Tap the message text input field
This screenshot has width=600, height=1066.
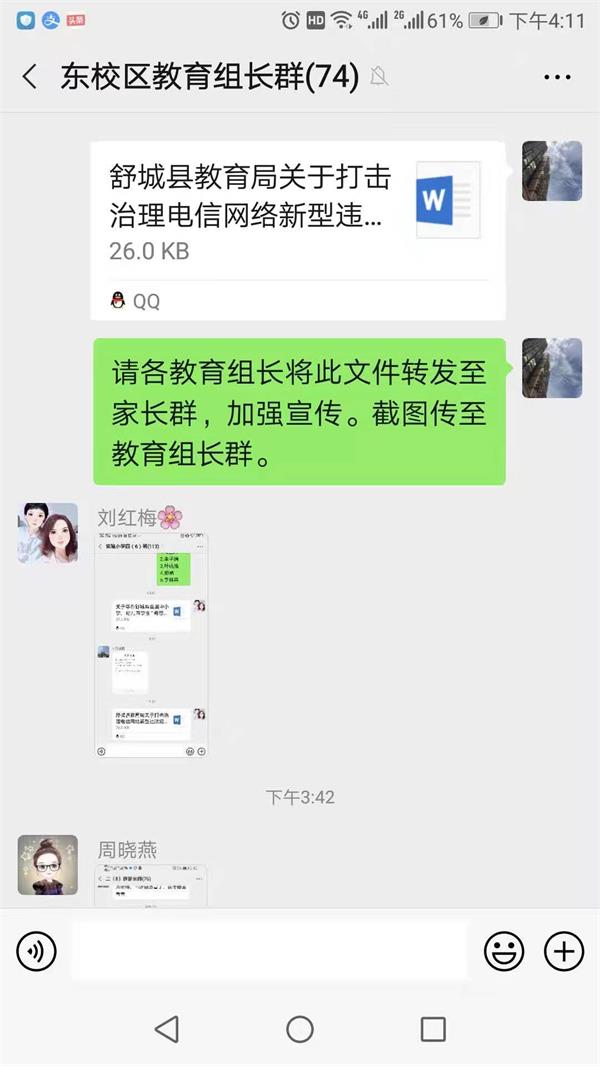click(268, 951)
